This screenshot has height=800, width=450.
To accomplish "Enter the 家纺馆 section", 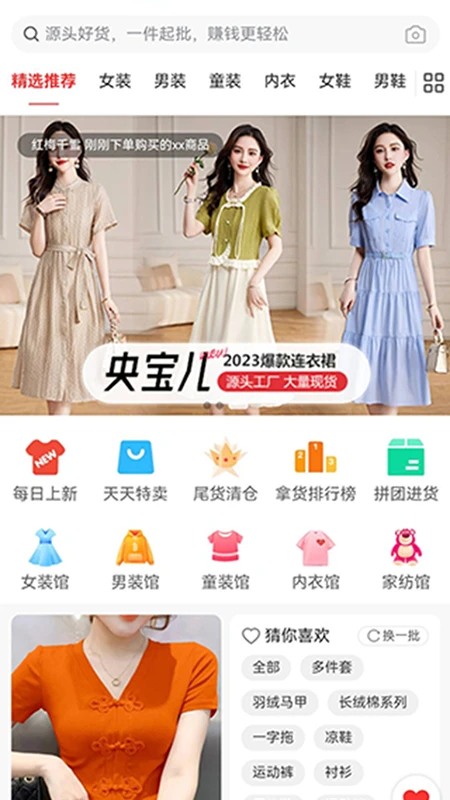I will (406, 559).
